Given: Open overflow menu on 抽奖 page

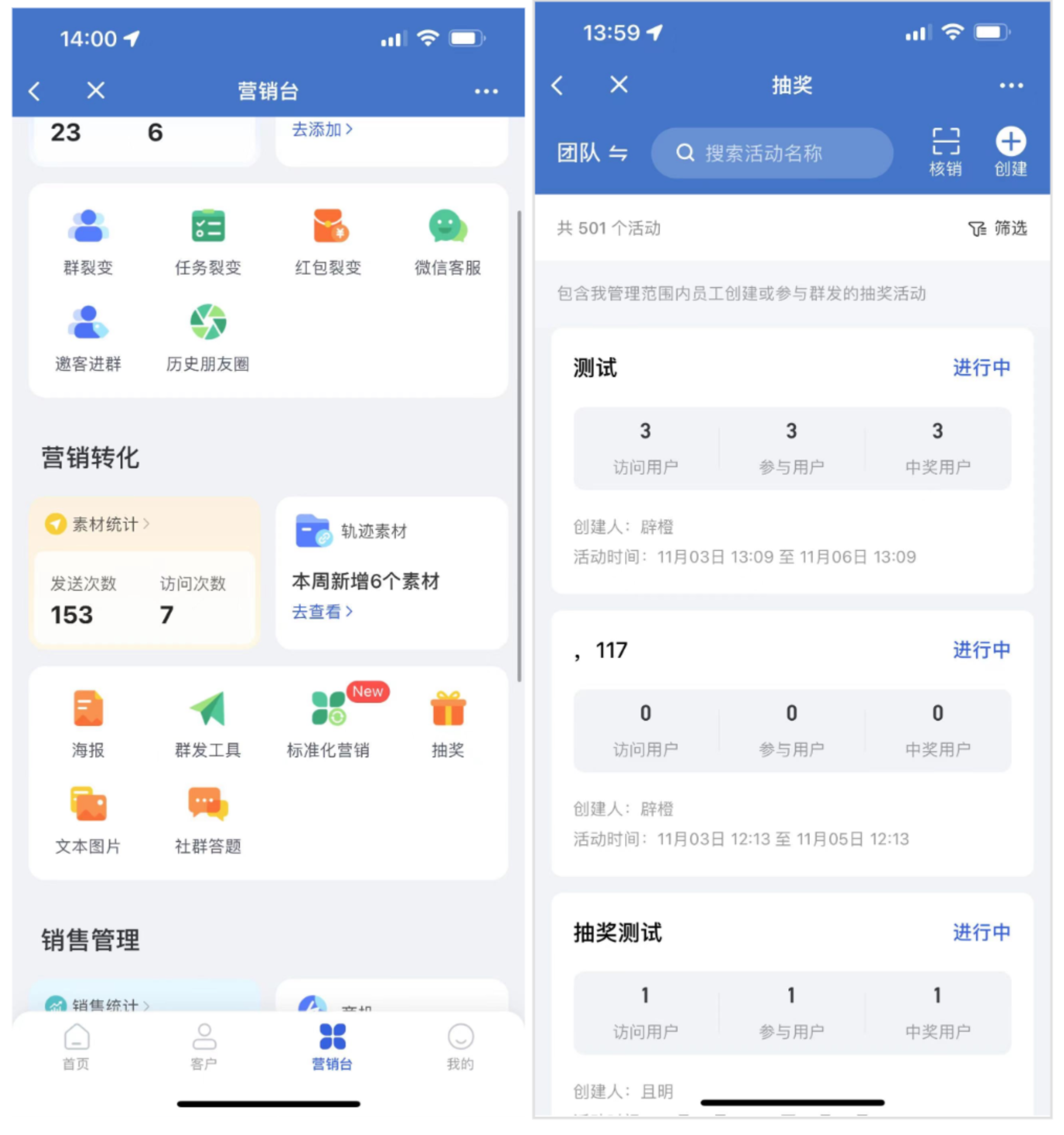Looking at the screenshot, I should pos(1011,86).
